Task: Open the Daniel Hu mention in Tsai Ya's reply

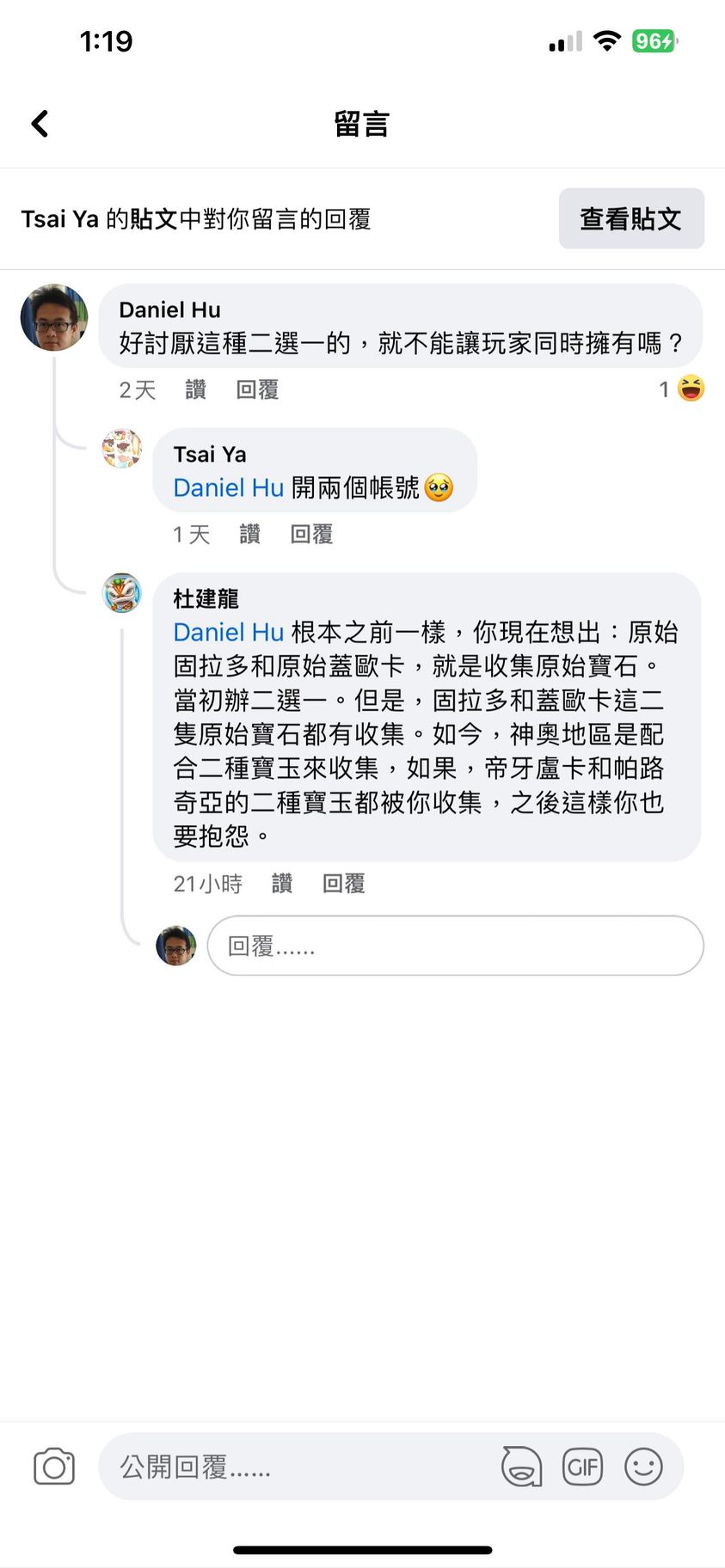Action: tap(228, 488)
